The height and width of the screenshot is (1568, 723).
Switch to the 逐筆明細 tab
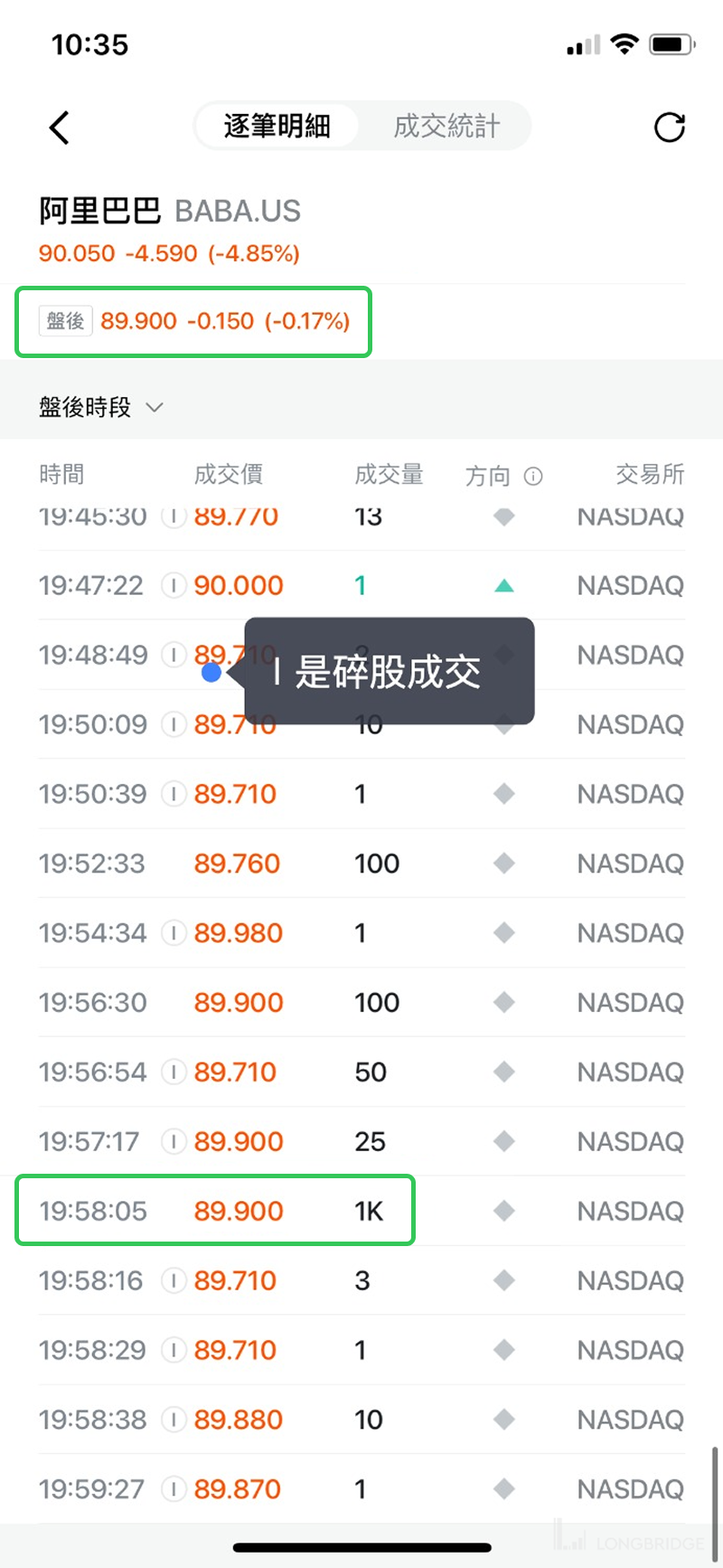point(277,126)
